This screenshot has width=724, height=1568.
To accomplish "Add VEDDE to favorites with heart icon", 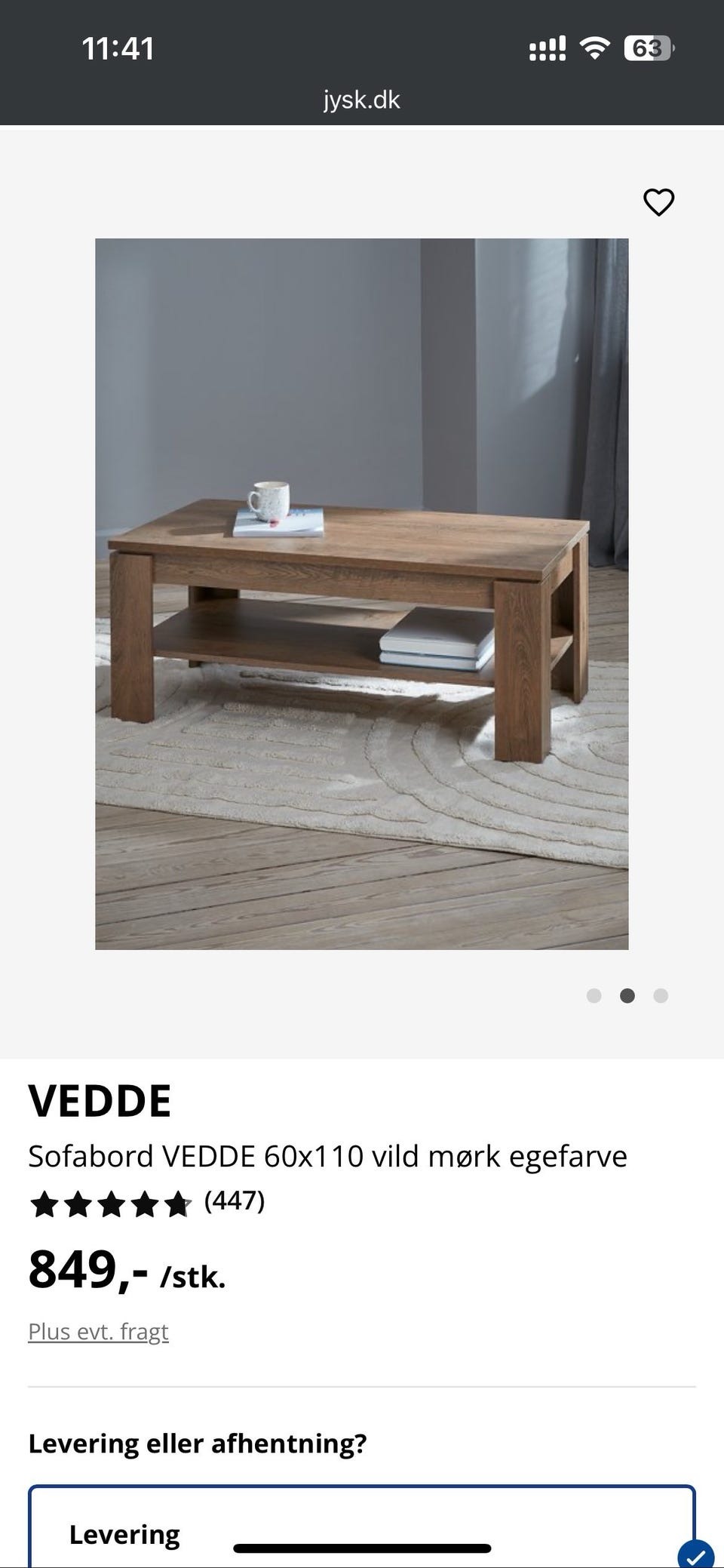I will (658, 201).
